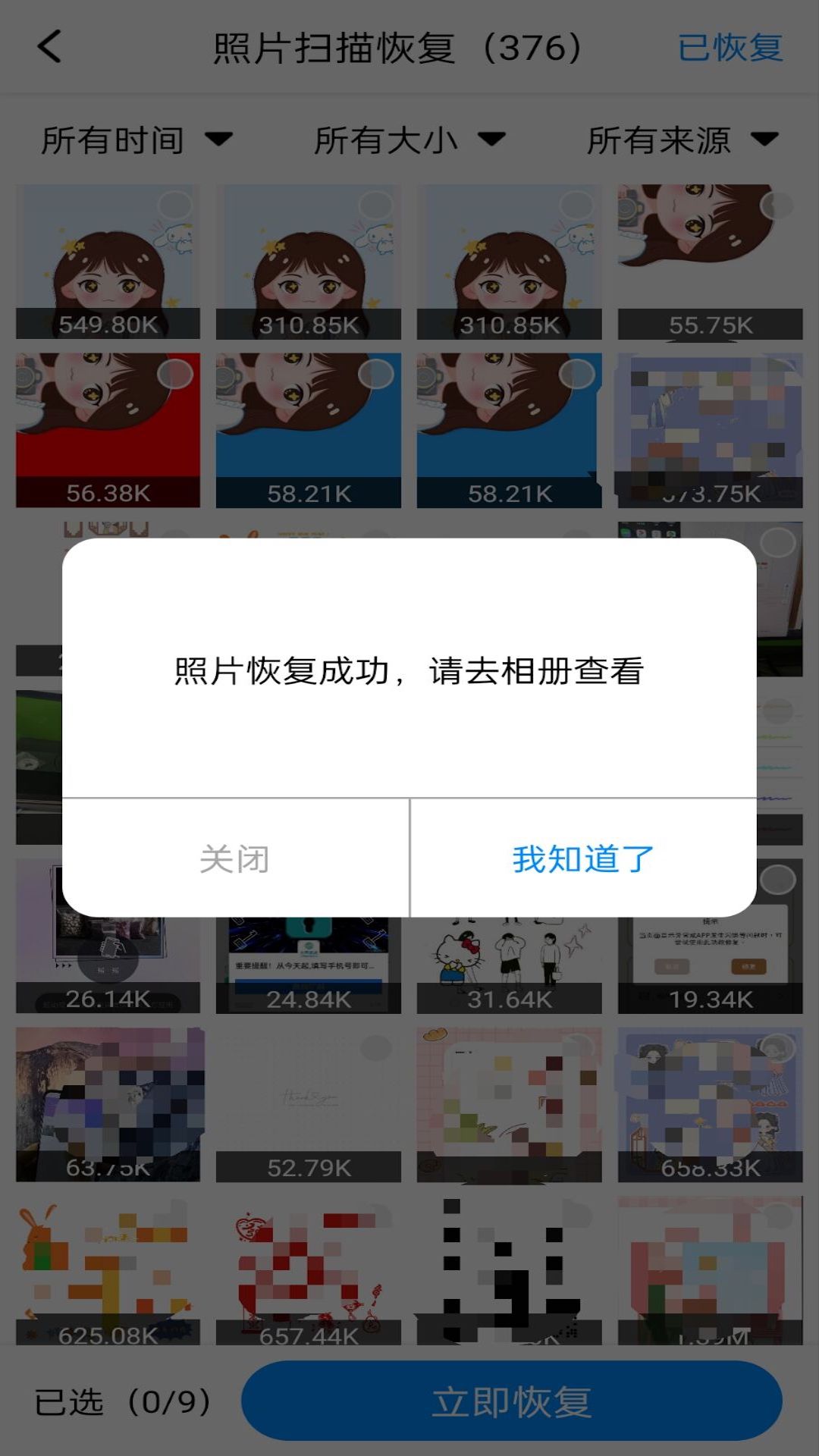
Task: Open the 549.80K photo thumbnail
Action: pos(108,262)
